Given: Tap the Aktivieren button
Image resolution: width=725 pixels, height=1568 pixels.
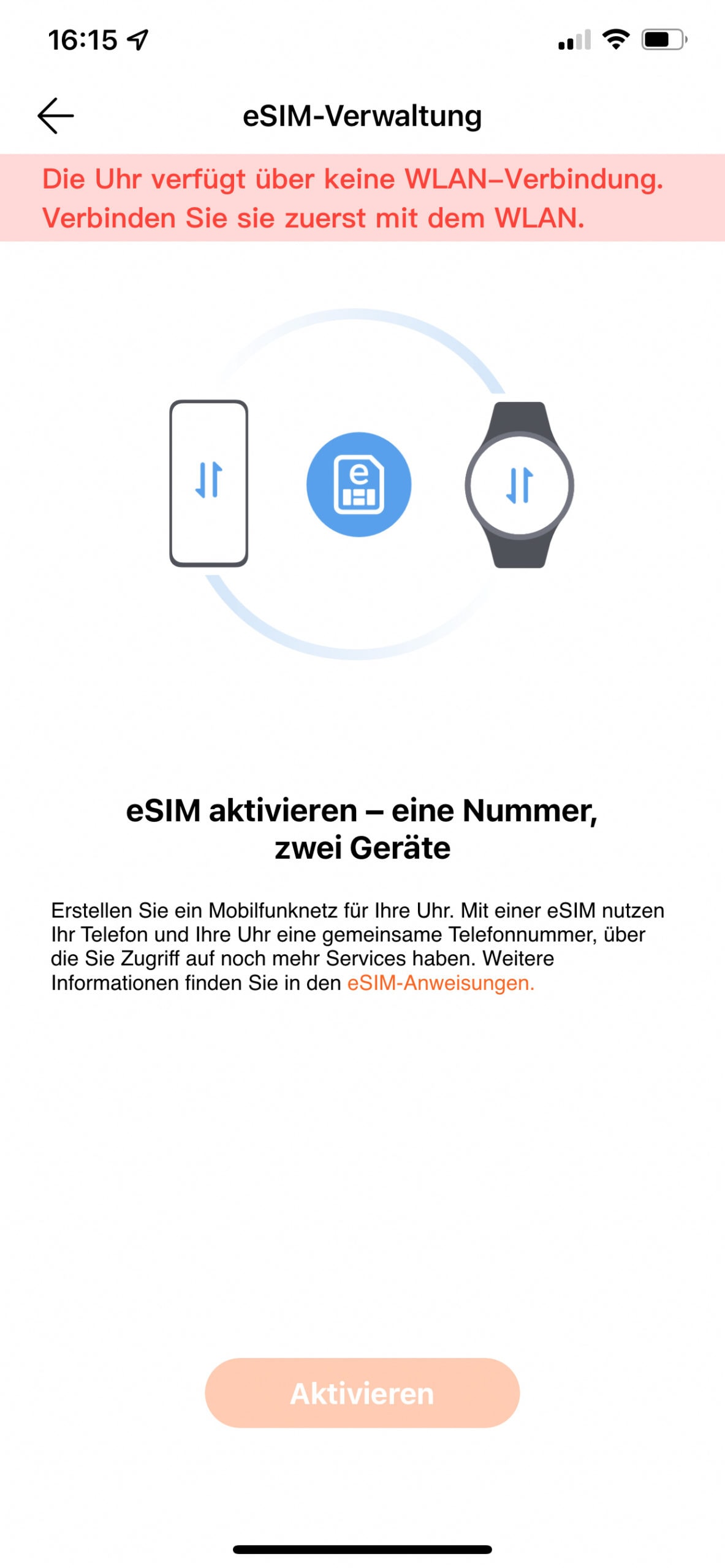Looking at the screenshot, I should (362, 1393).
